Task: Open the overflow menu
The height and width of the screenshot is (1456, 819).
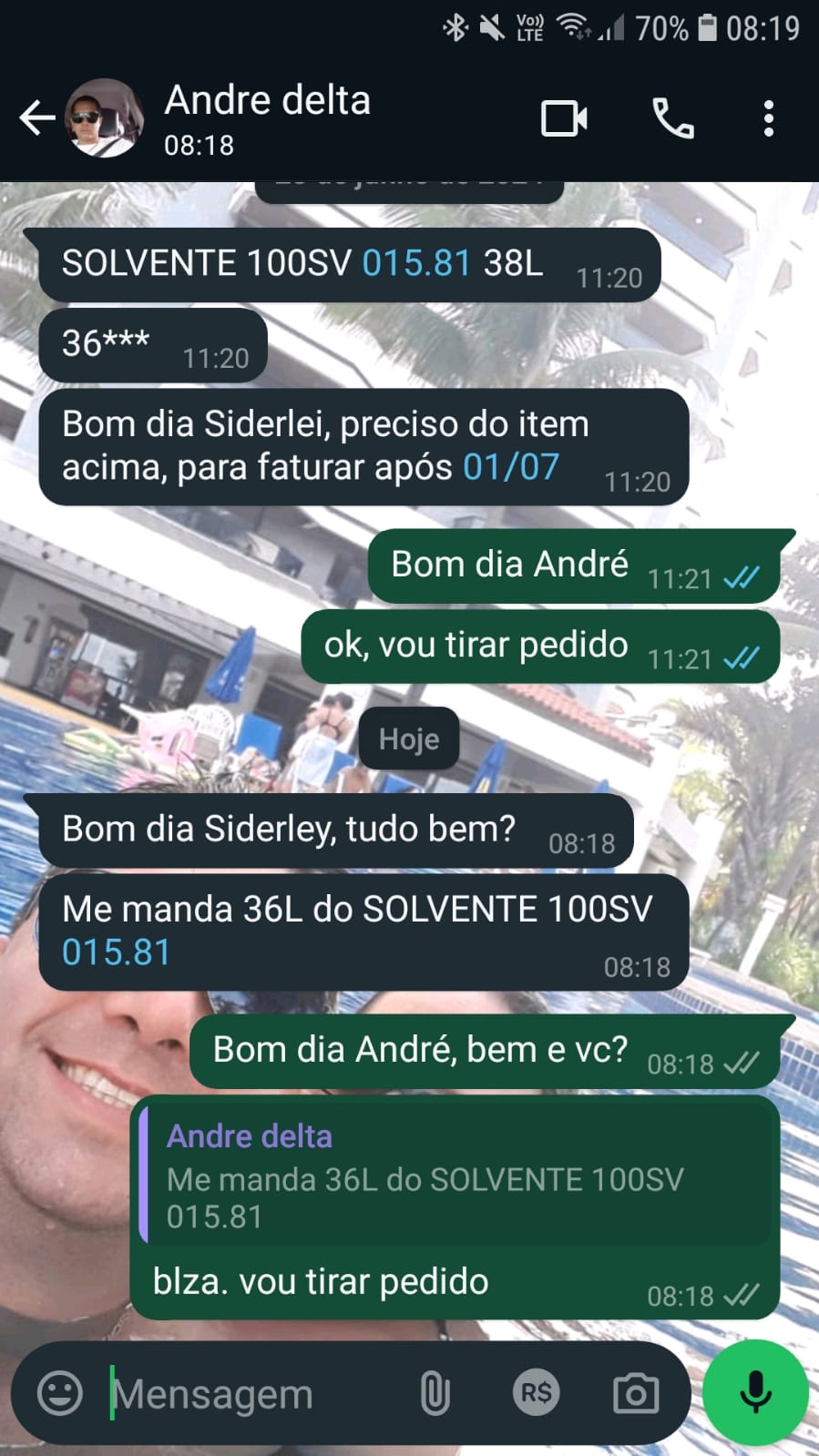Action: 769,119
